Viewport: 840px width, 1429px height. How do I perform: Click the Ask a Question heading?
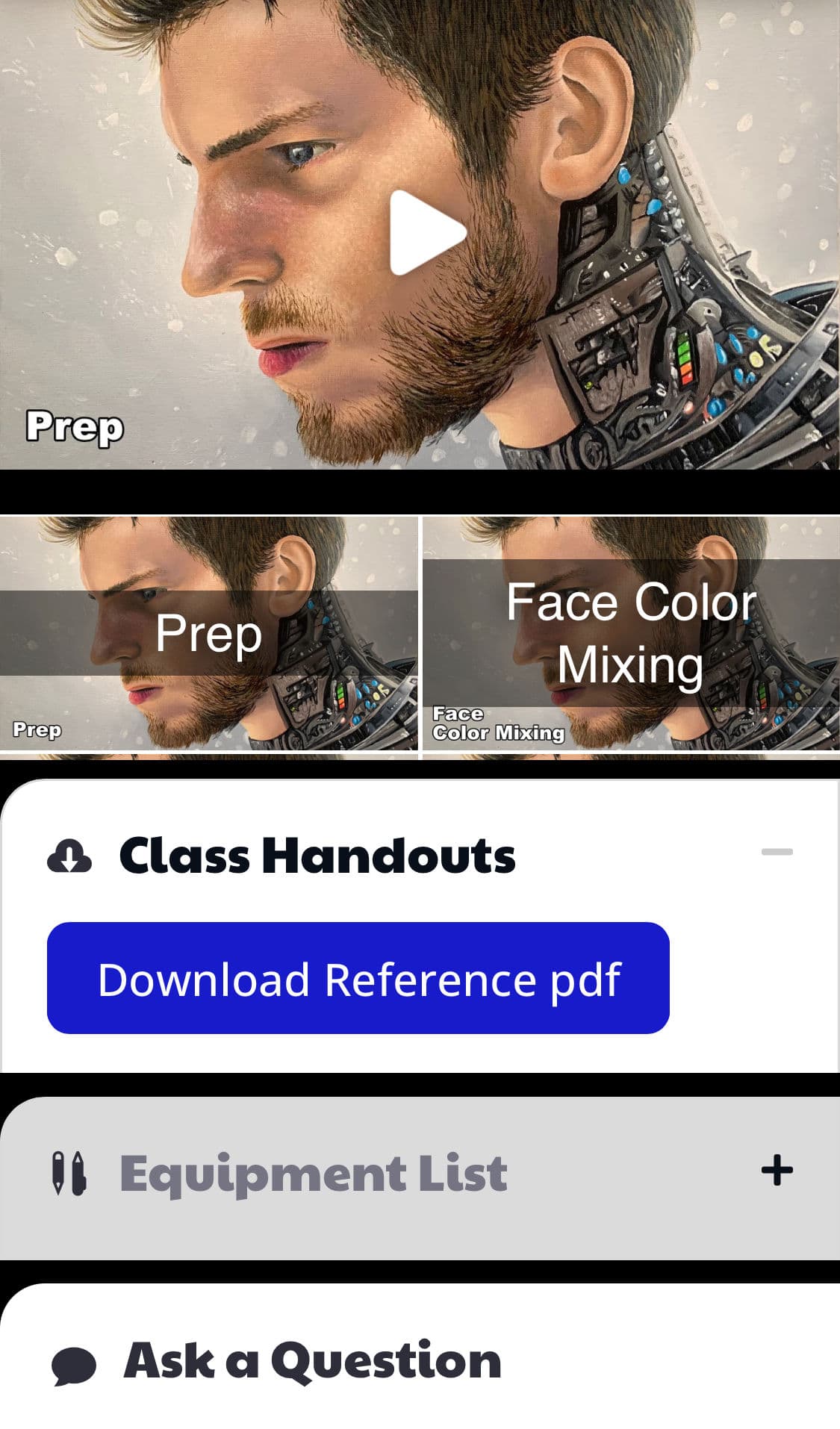[312, 1361]
